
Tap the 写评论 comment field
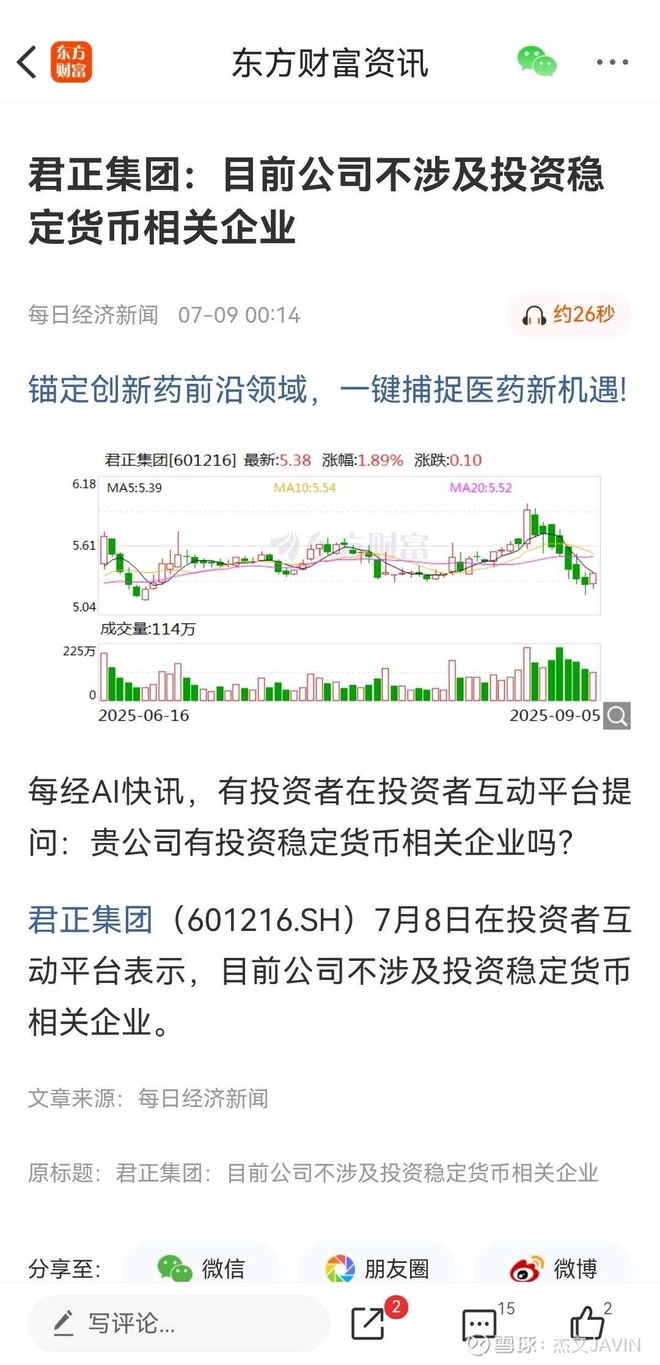178,1324
